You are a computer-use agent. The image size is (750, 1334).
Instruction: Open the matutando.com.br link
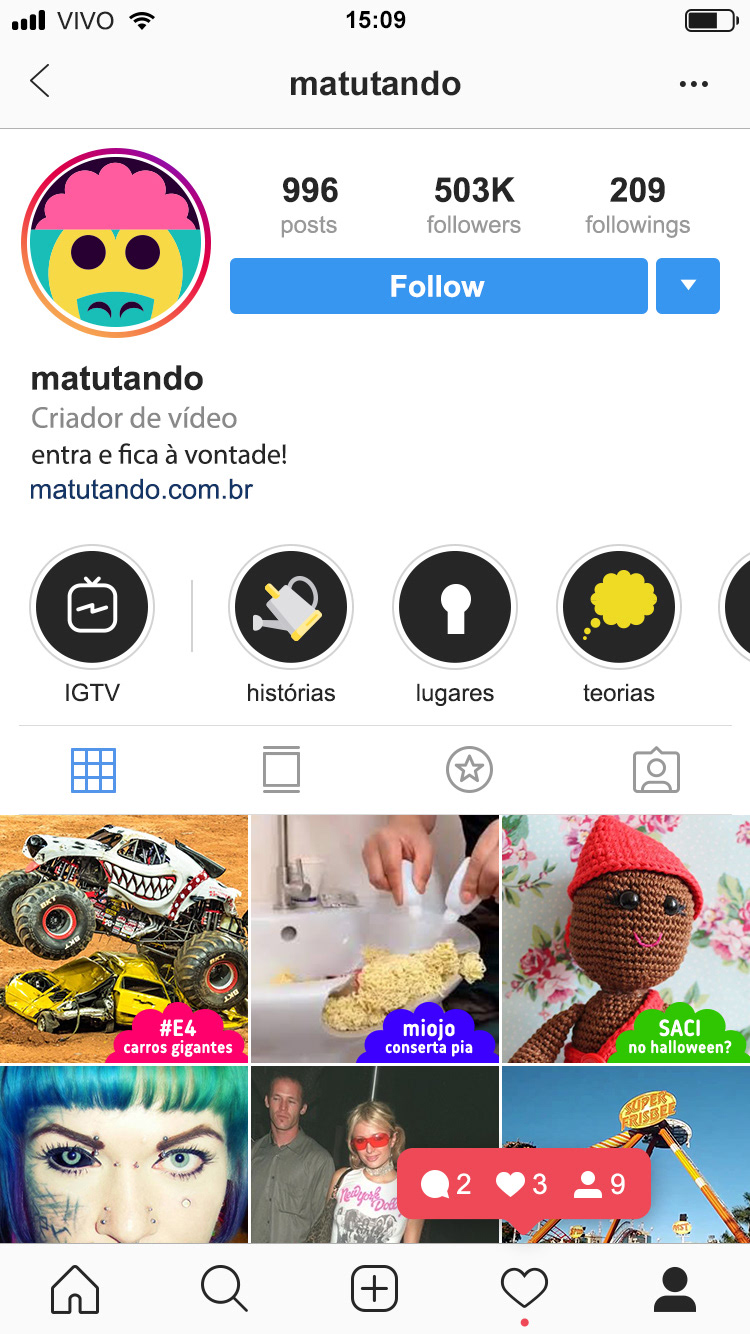(141, 490)
